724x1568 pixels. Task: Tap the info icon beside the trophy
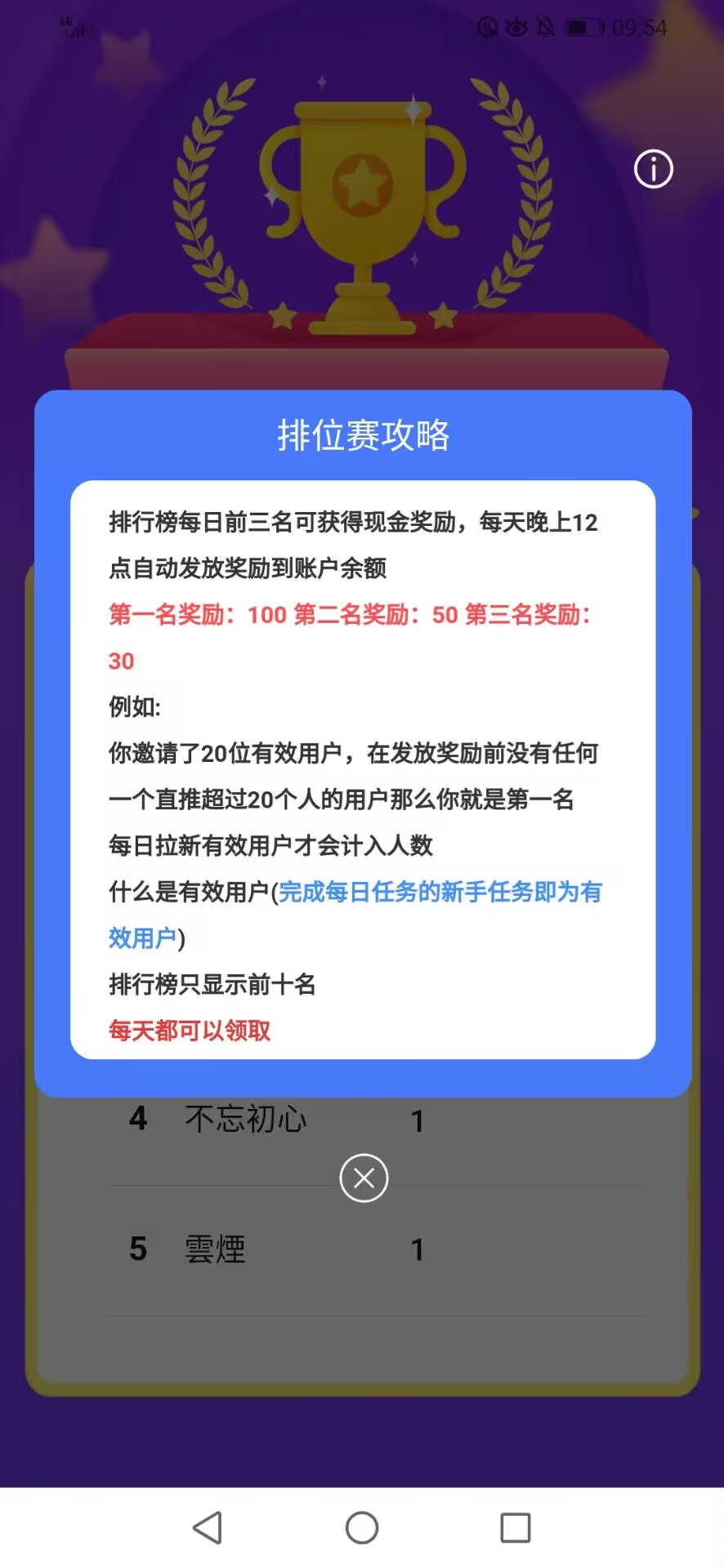click(654, 169)
